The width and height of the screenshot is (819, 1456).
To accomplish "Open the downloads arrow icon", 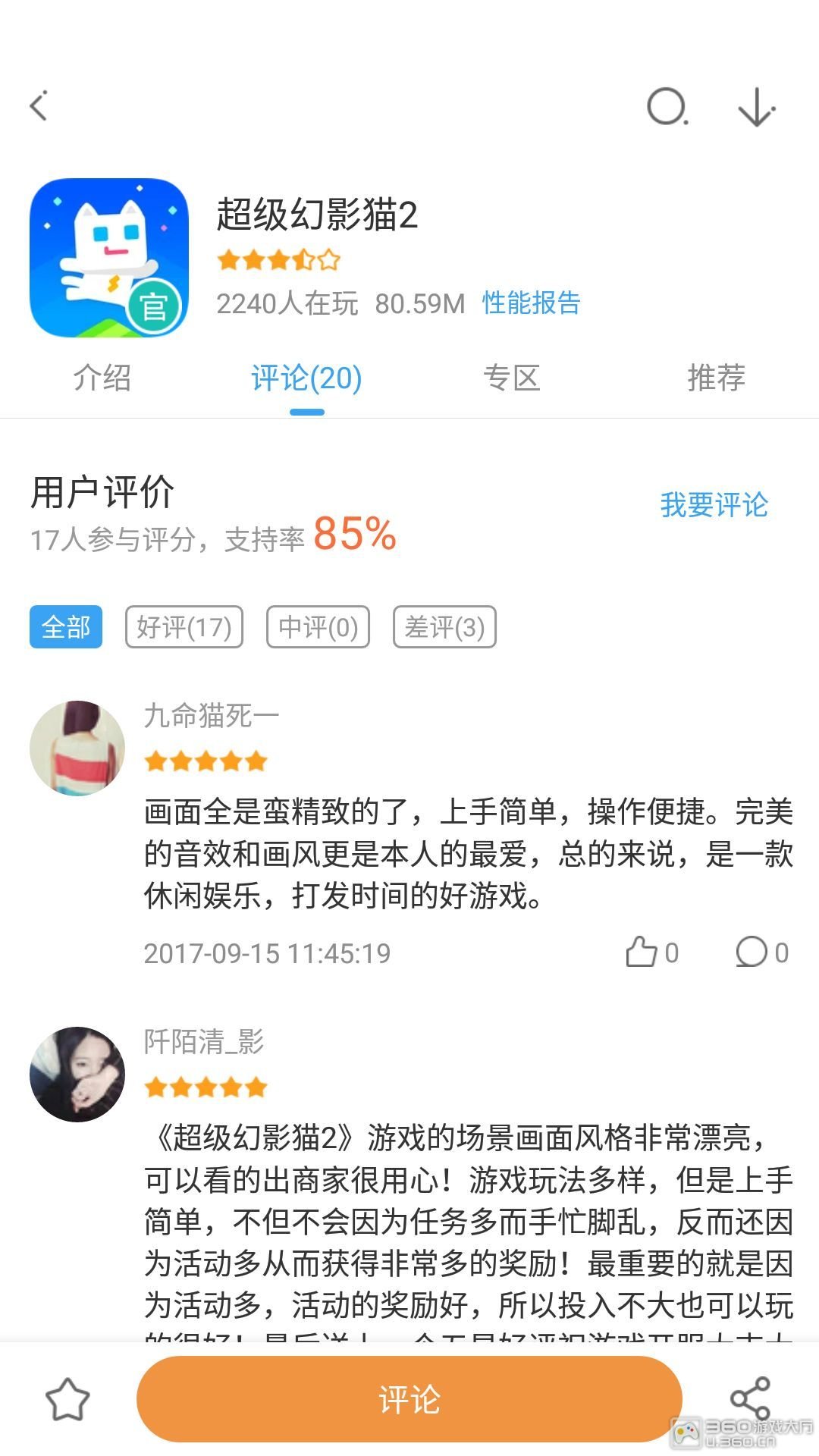I will coord(756,107).
